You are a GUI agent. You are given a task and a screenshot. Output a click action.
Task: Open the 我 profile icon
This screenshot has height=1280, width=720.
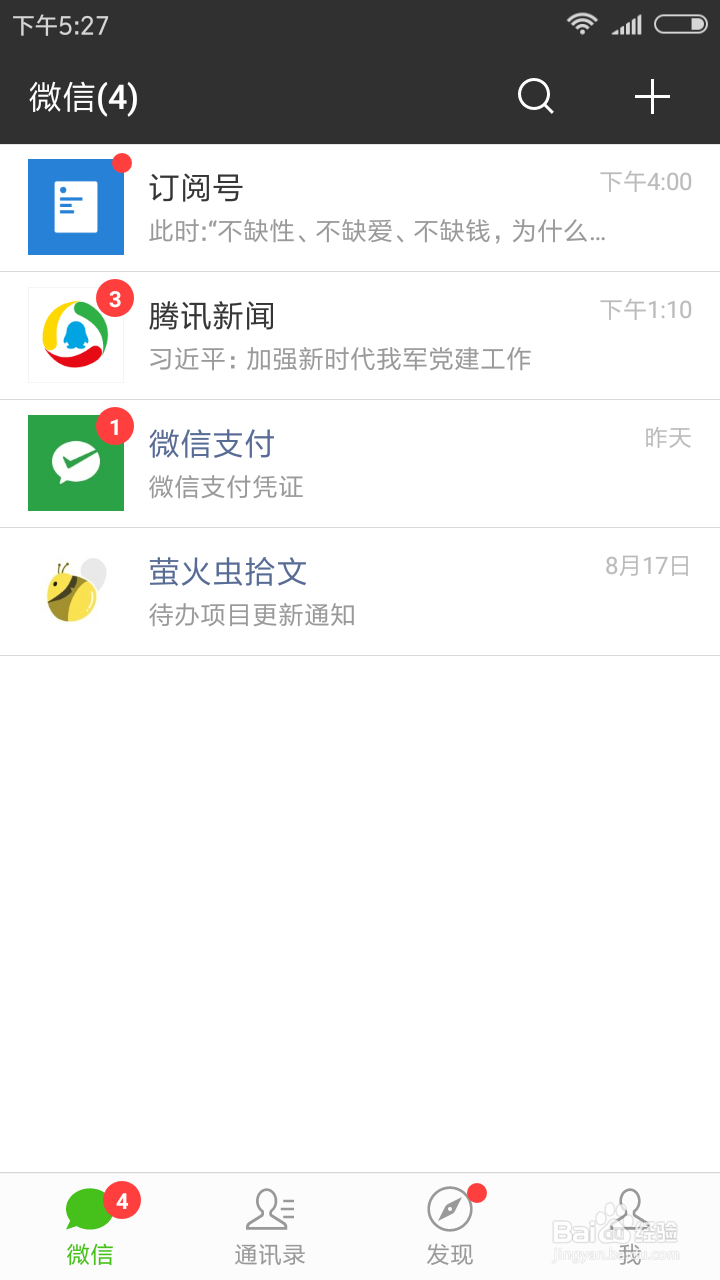(630, 1210)
